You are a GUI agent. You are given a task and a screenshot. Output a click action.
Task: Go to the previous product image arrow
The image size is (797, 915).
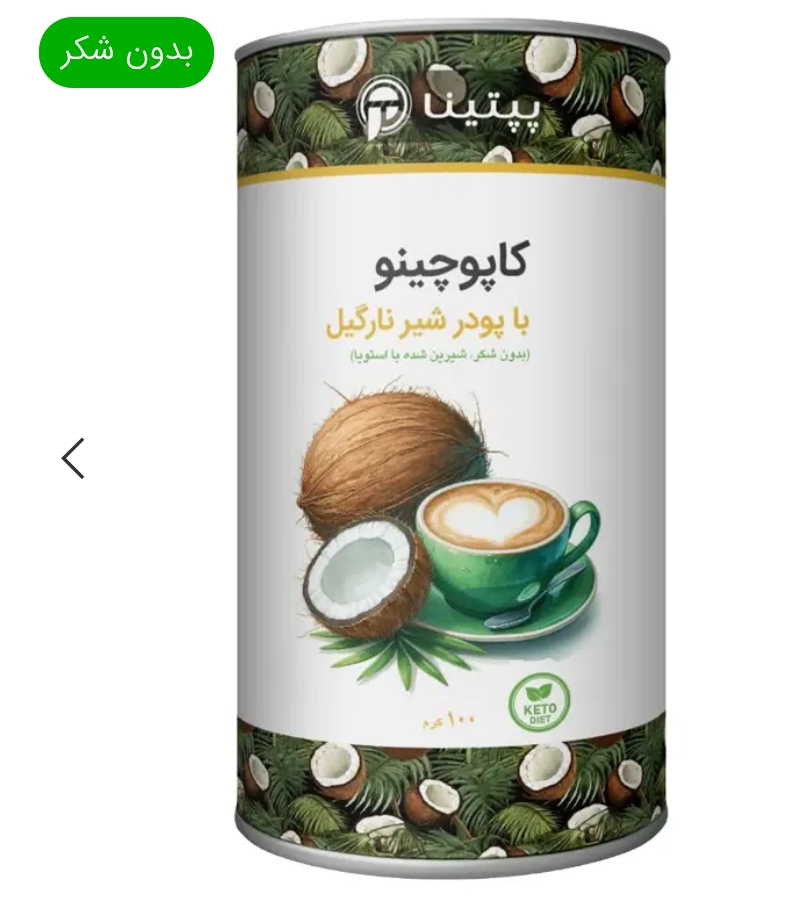click(x=73, y=458)
